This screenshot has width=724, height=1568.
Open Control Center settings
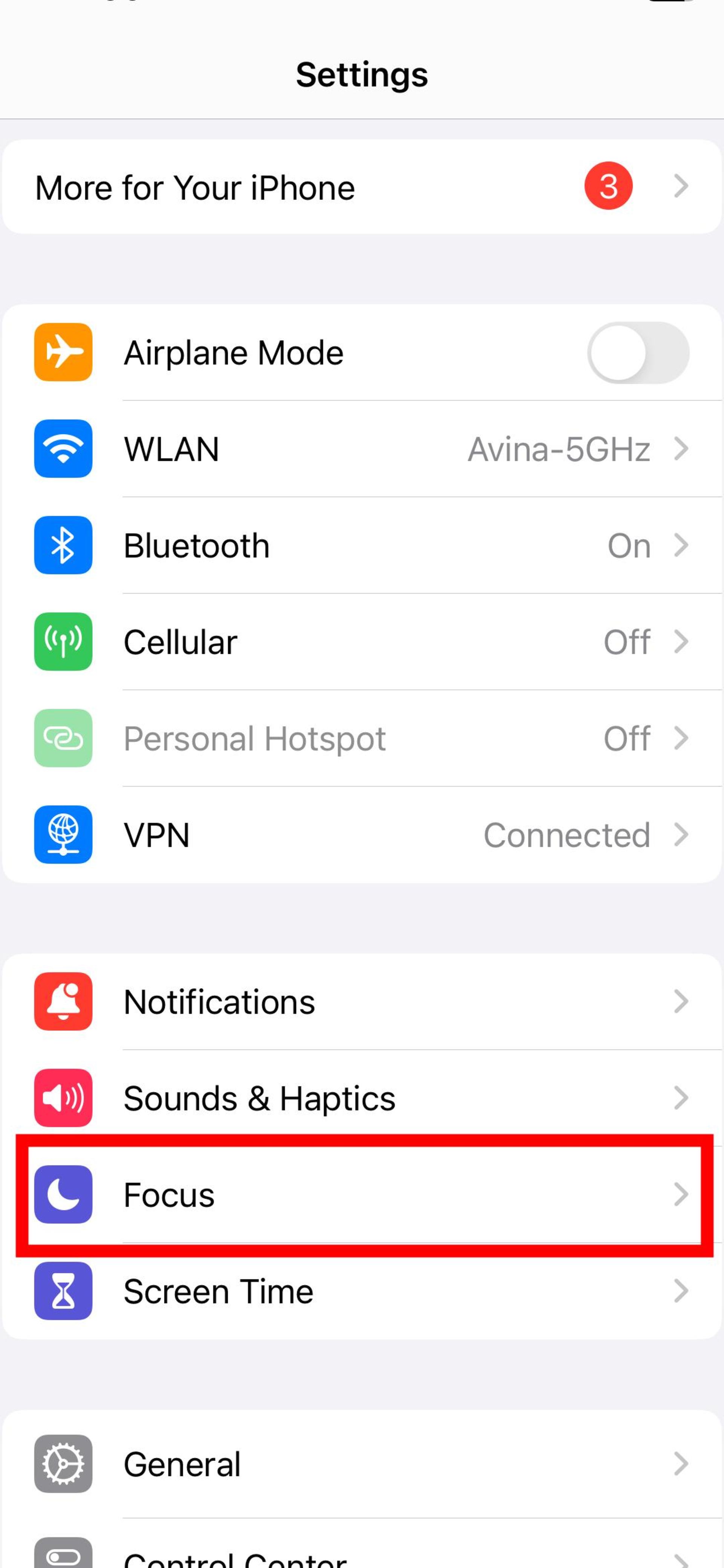click(362, 1555)
